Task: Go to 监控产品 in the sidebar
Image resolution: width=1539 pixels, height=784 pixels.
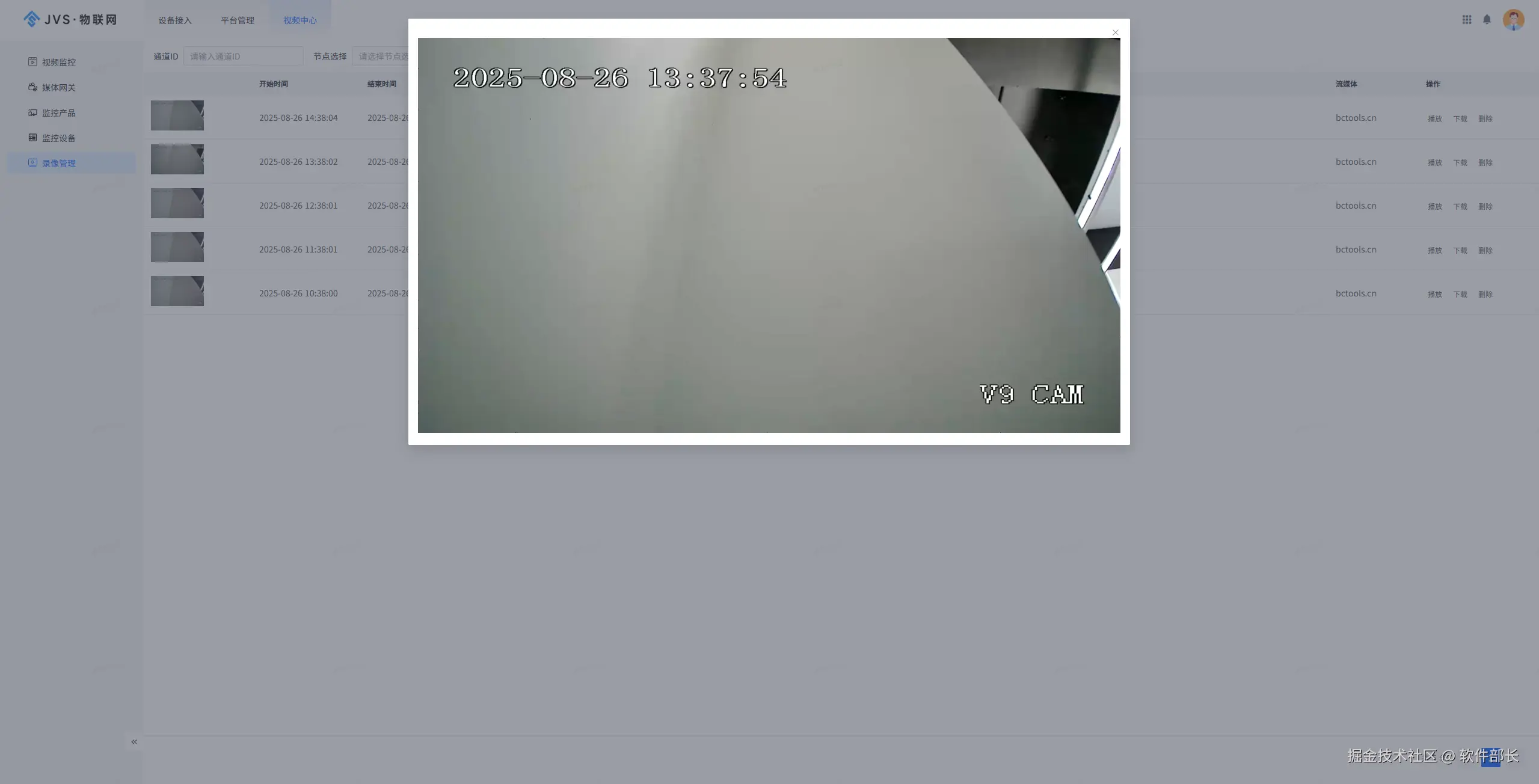Action: click(58, 112)
